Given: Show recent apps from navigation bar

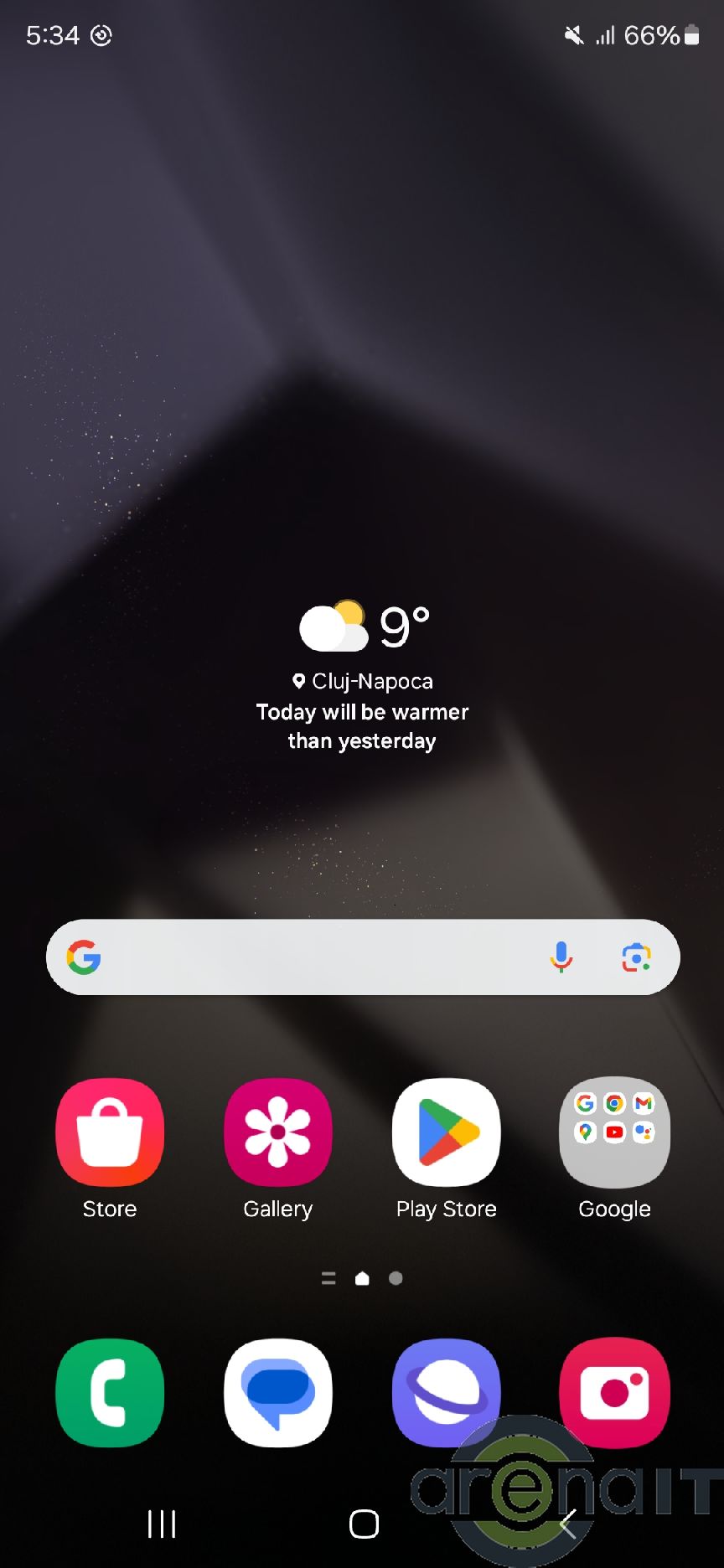Looking at the screenshot, I should [x=162, y=1524].
